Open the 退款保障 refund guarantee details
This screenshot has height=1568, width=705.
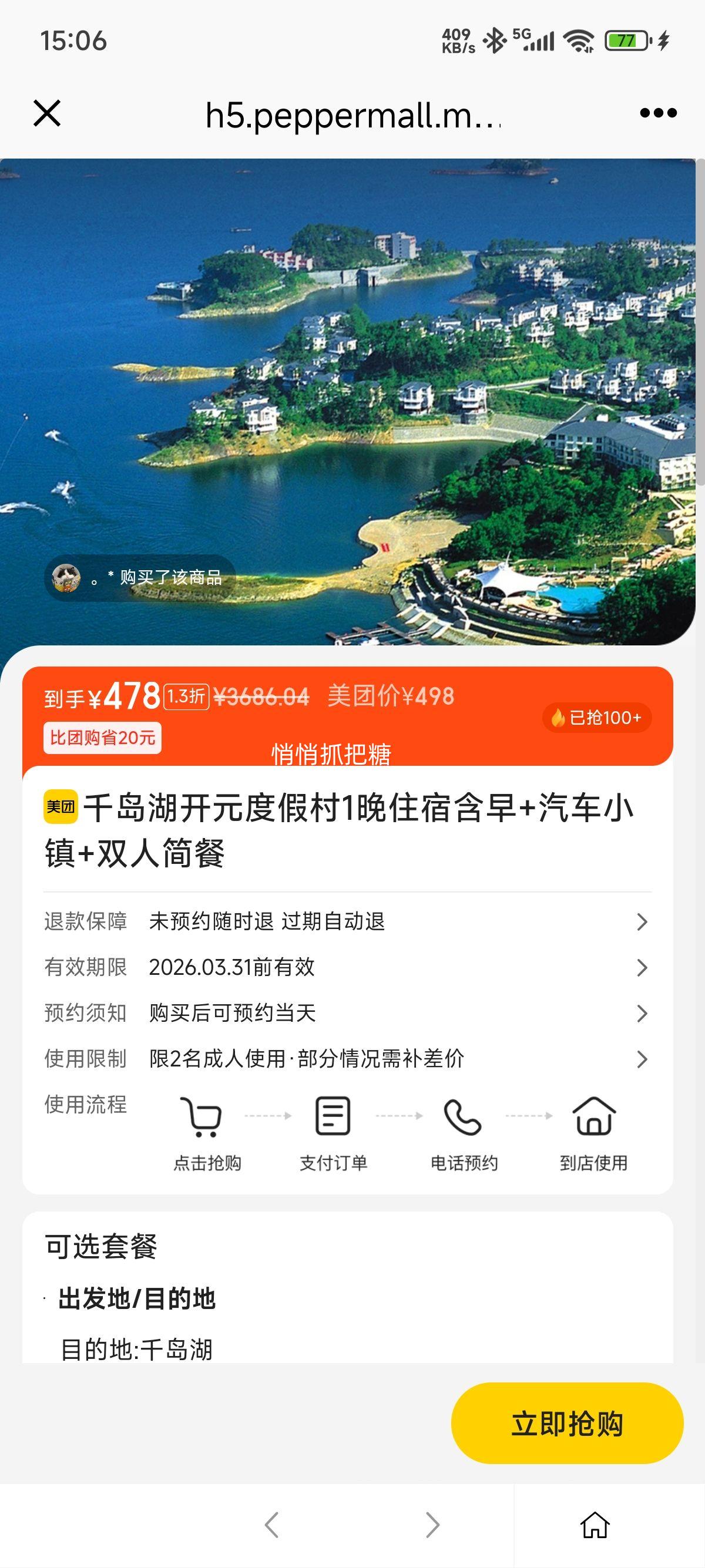click(347, 921)
